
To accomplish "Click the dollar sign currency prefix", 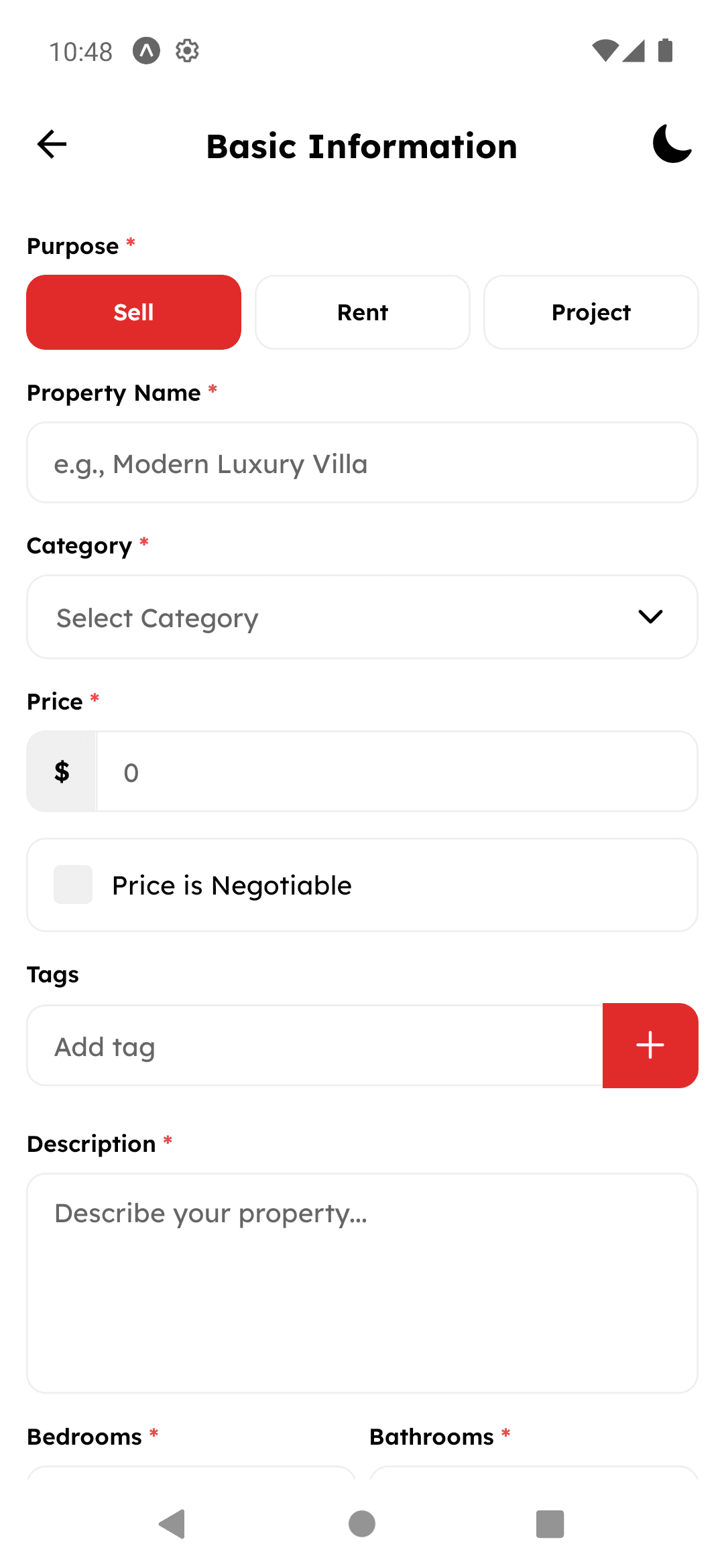I will (x=62, y=771).
